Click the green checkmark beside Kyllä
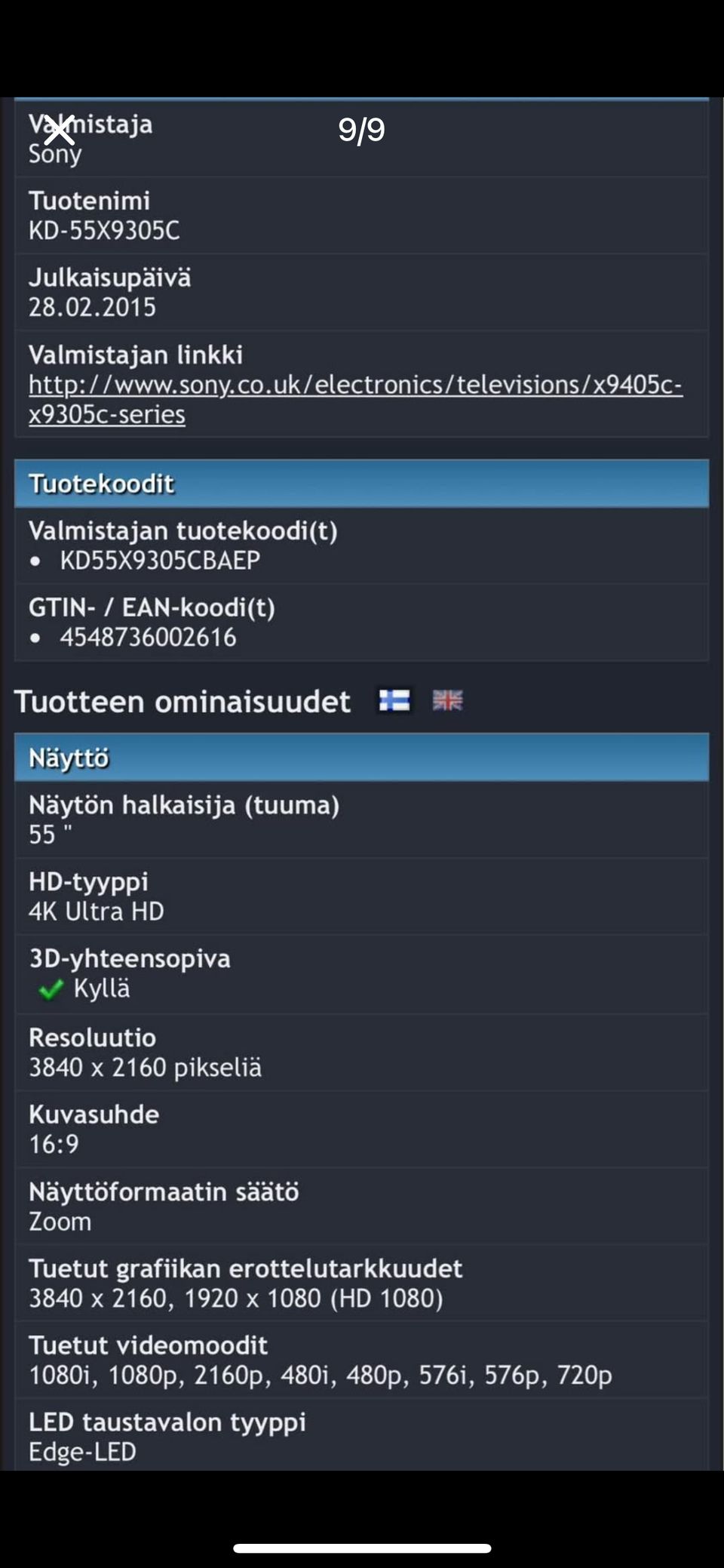The width and height of the screenshot is (724, 1568). (51, 988)
